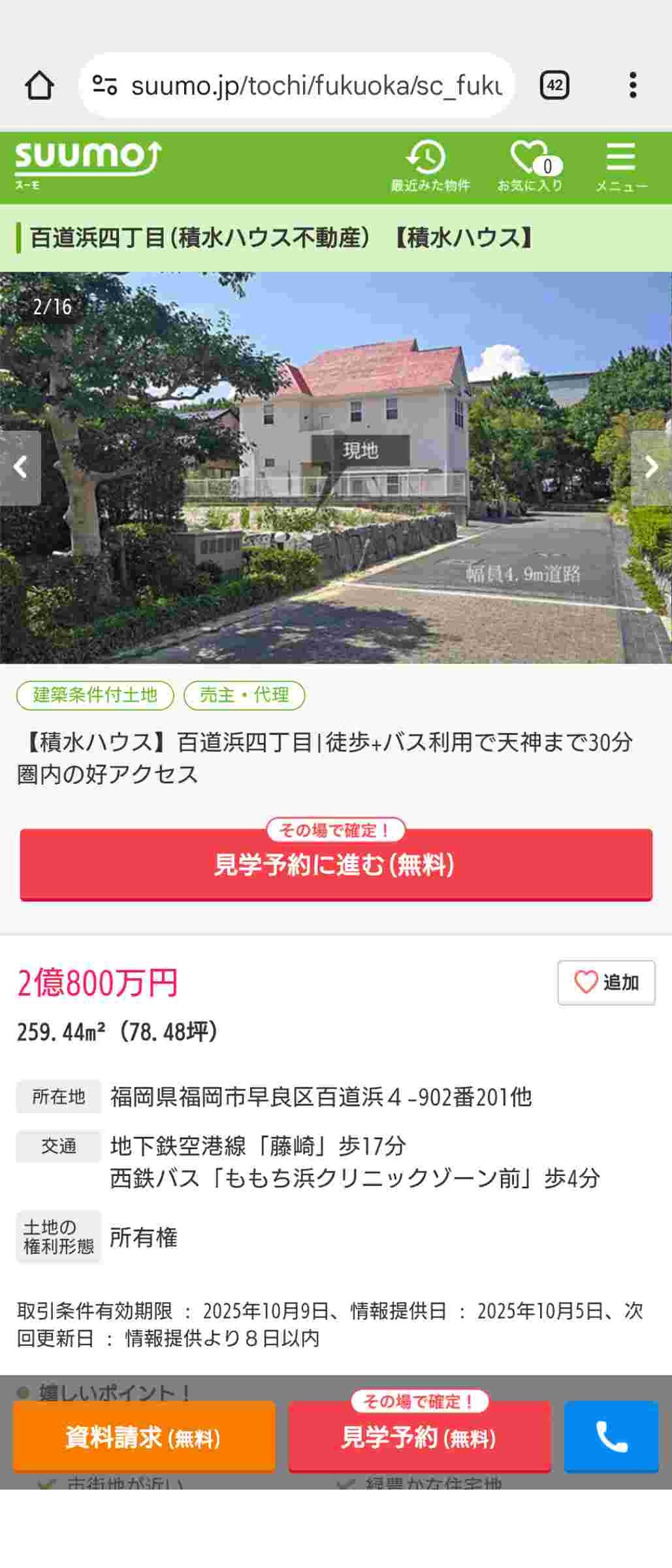
Task: Call the agent with the phone button
Action: [x=611, y=1438]
